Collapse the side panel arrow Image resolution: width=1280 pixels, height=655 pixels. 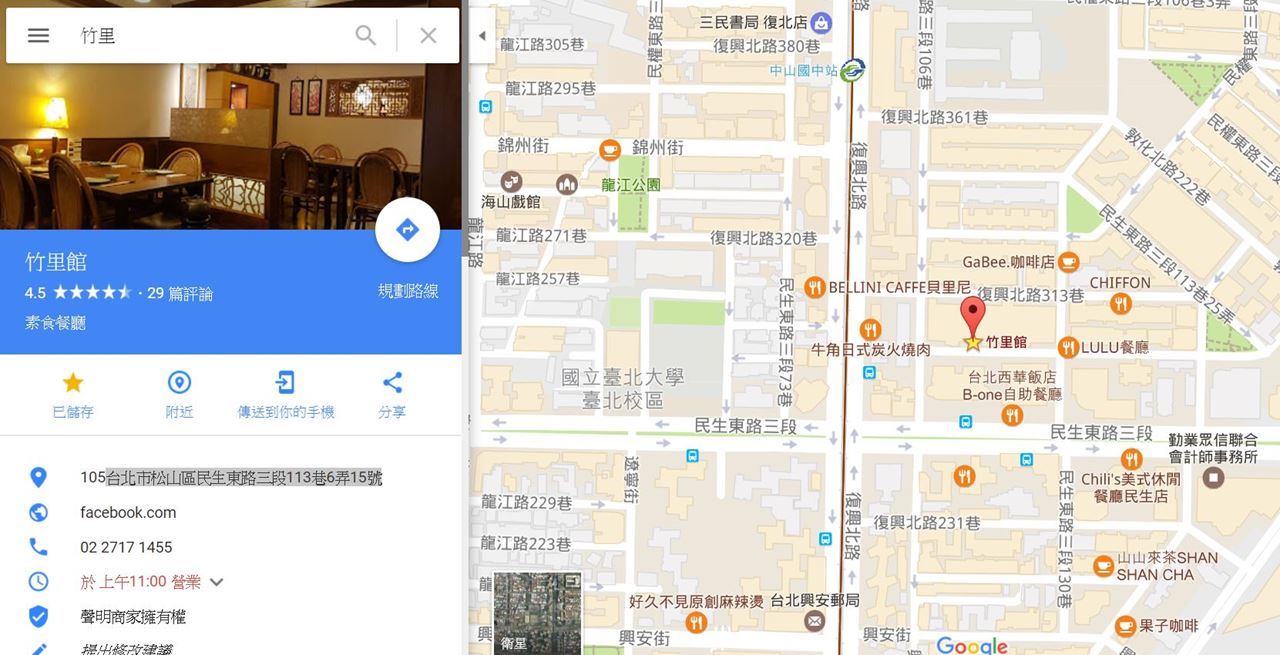click(x=481, y=36)
